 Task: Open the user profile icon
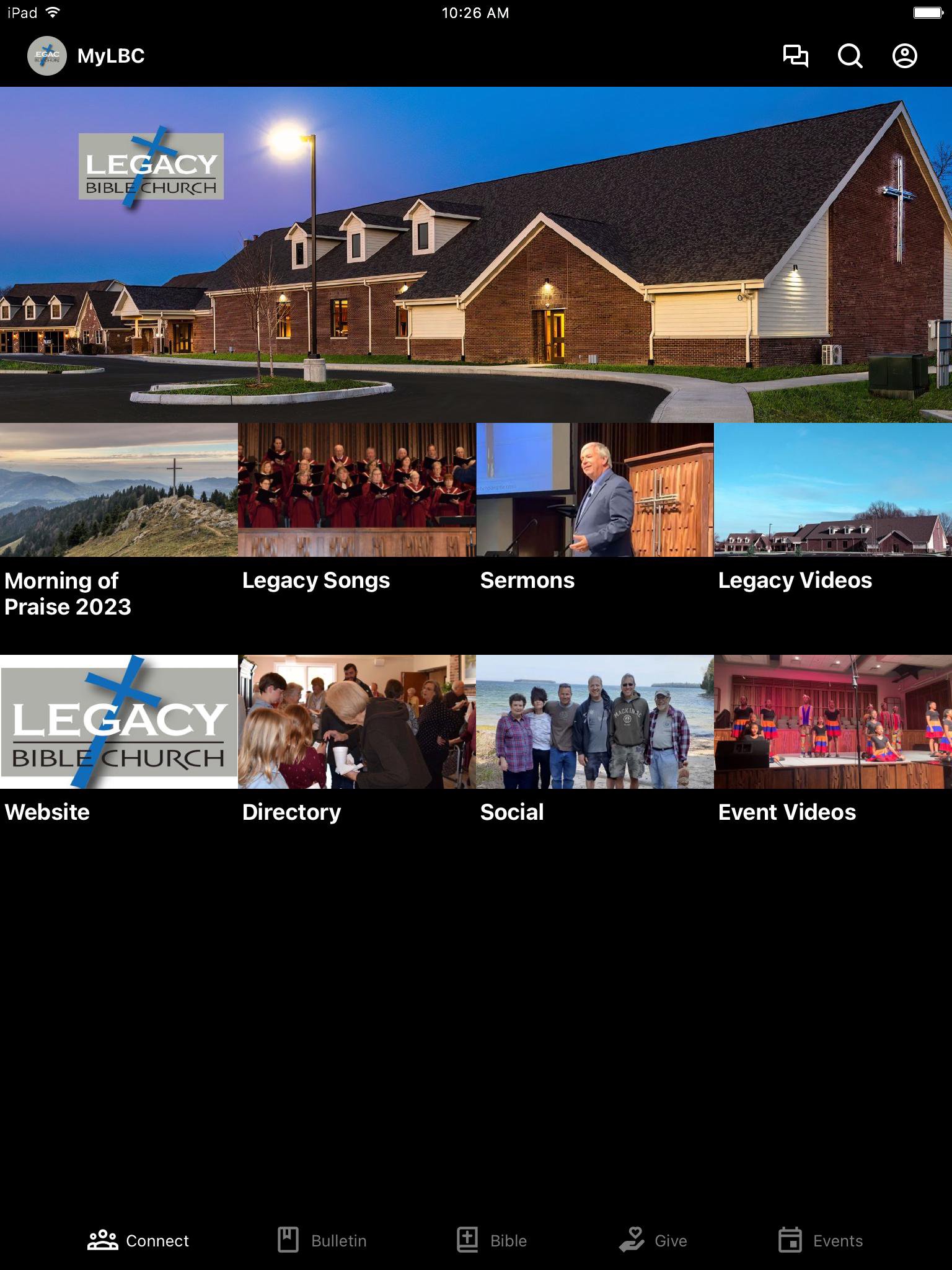coord(904,56)
